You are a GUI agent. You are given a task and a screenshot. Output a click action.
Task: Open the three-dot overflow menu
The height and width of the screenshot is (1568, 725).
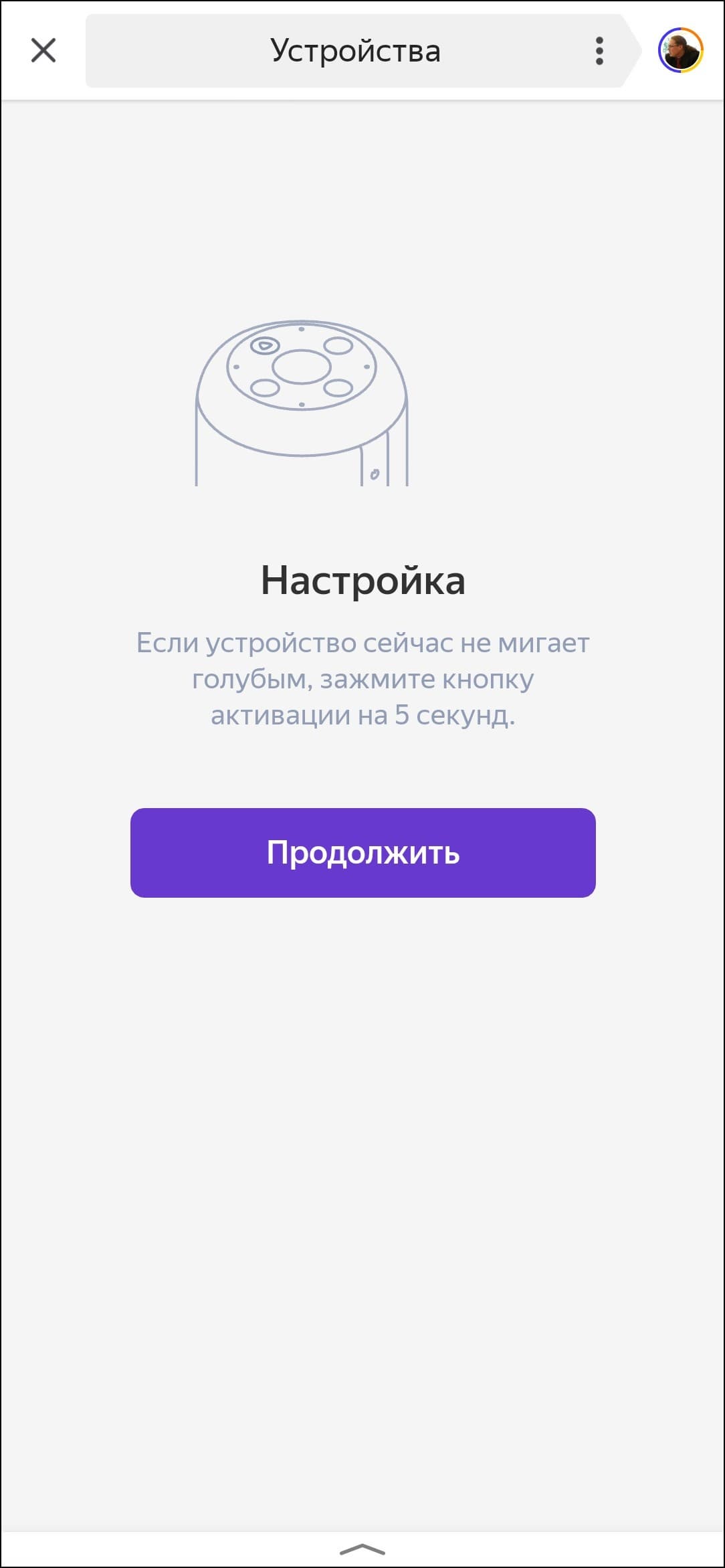point(599,51)
